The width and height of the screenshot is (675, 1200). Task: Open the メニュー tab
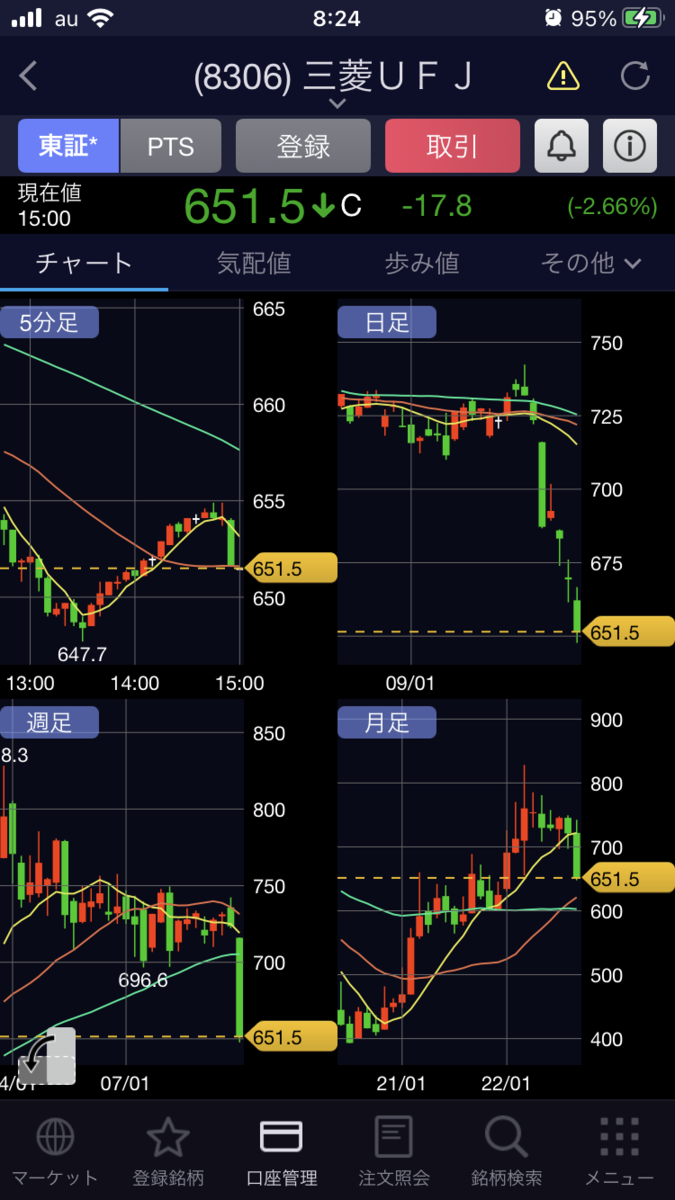point(619,1150)
